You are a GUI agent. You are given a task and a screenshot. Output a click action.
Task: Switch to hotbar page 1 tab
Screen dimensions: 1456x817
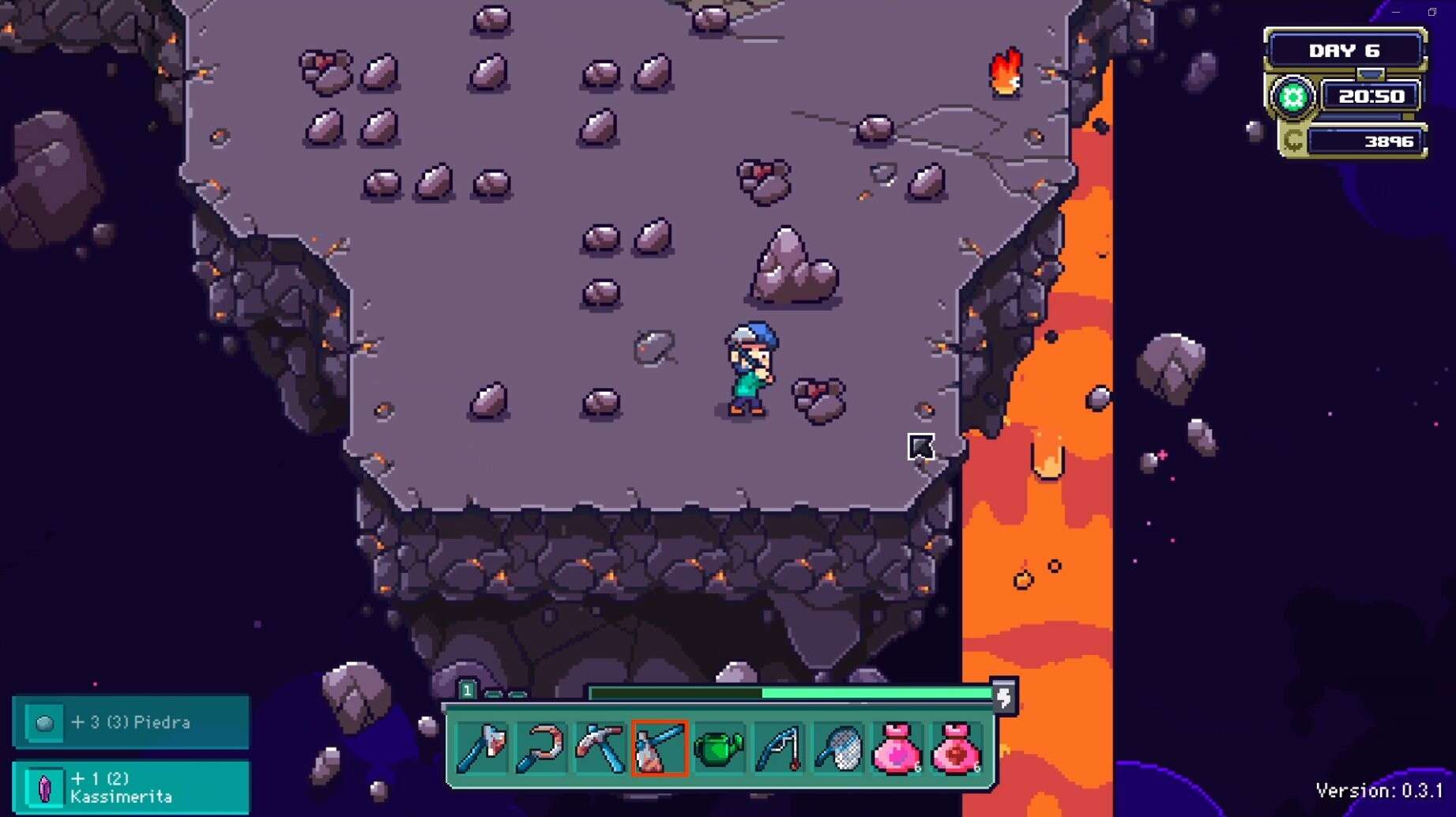467,691
